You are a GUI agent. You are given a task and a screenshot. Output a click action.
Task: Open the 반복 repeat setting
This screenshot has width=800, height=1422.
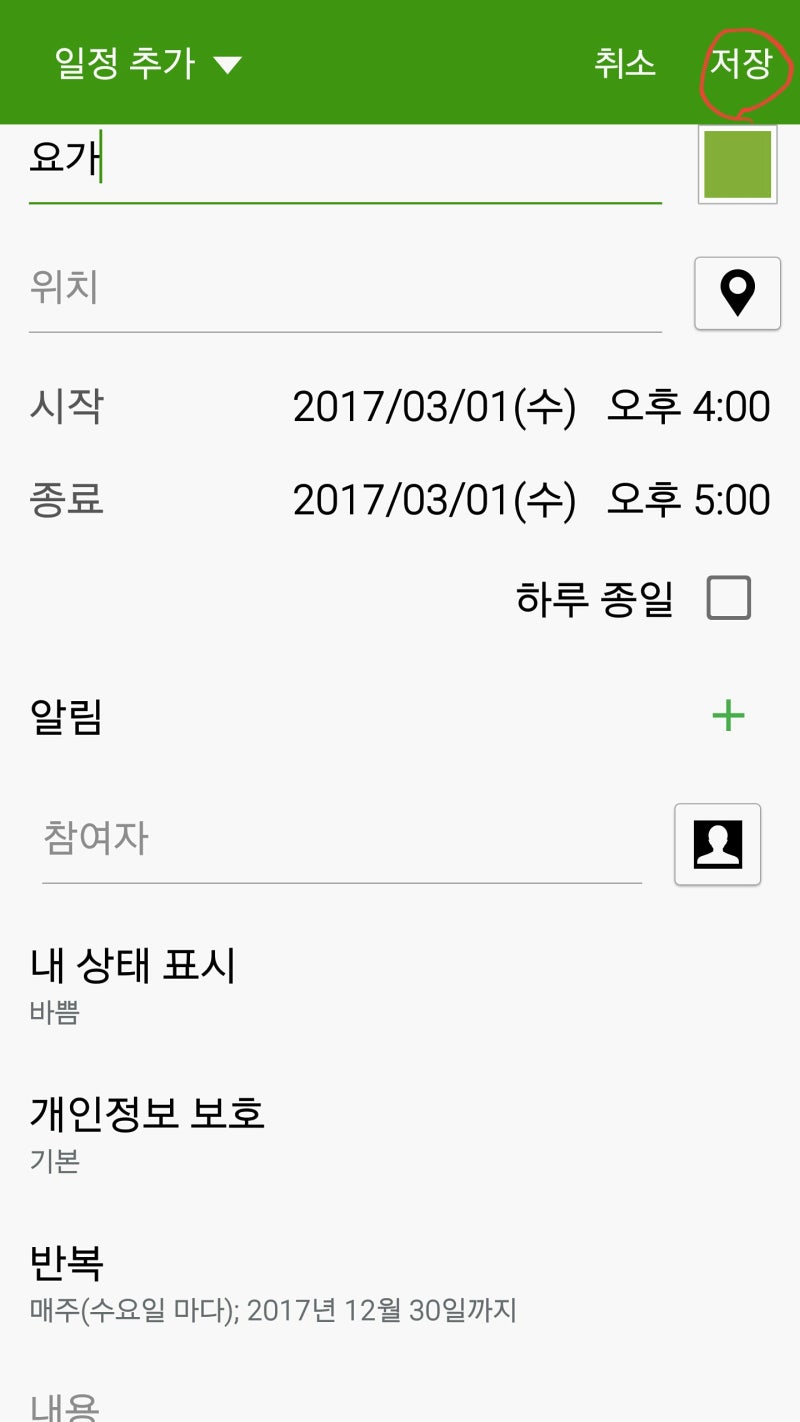tap(400, 1282)
